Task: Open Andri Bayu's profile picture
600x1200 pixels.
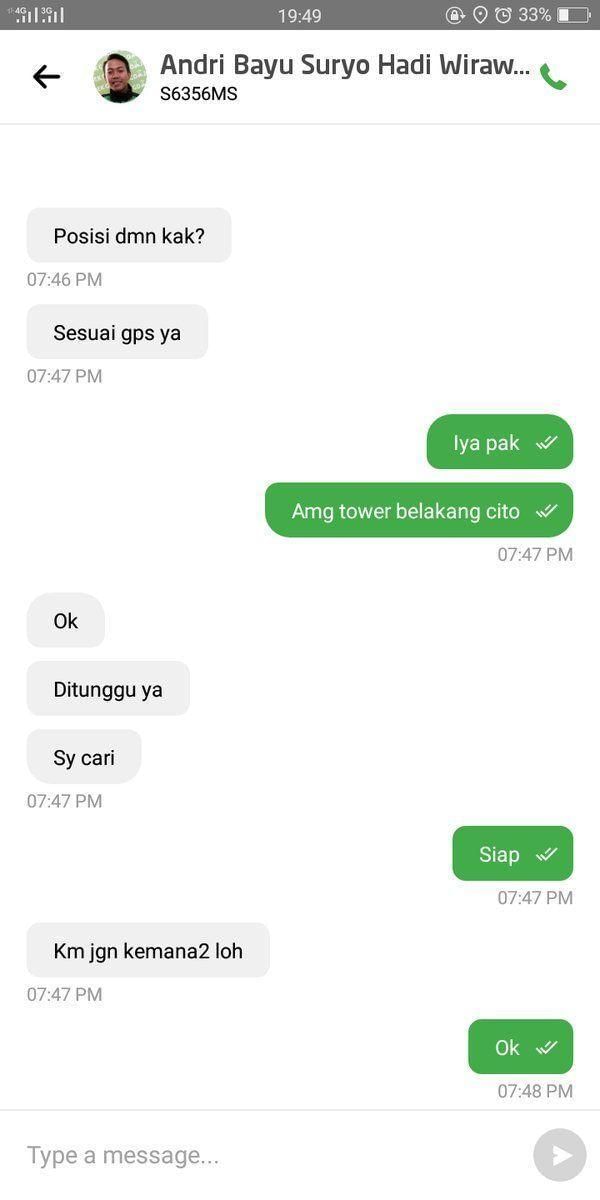Action: (x=119, y=77)
